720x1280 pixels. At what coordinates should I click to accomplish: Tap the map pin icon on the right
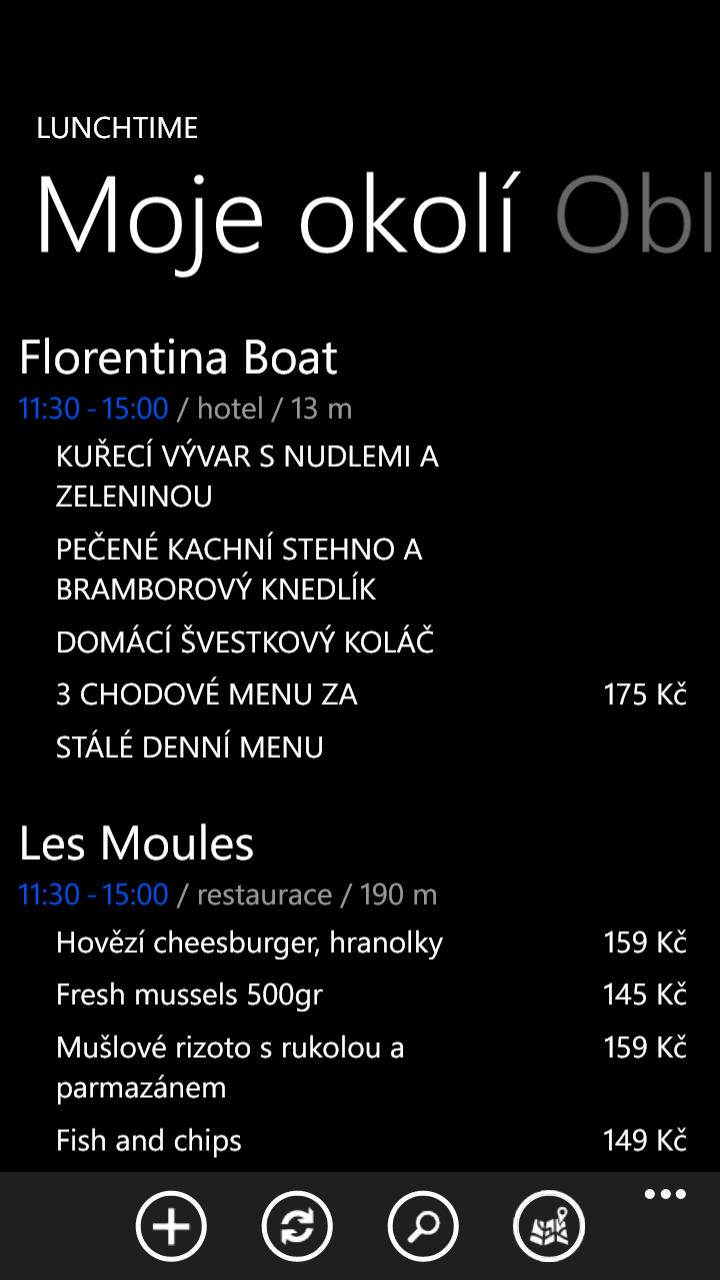(549, 1226)
